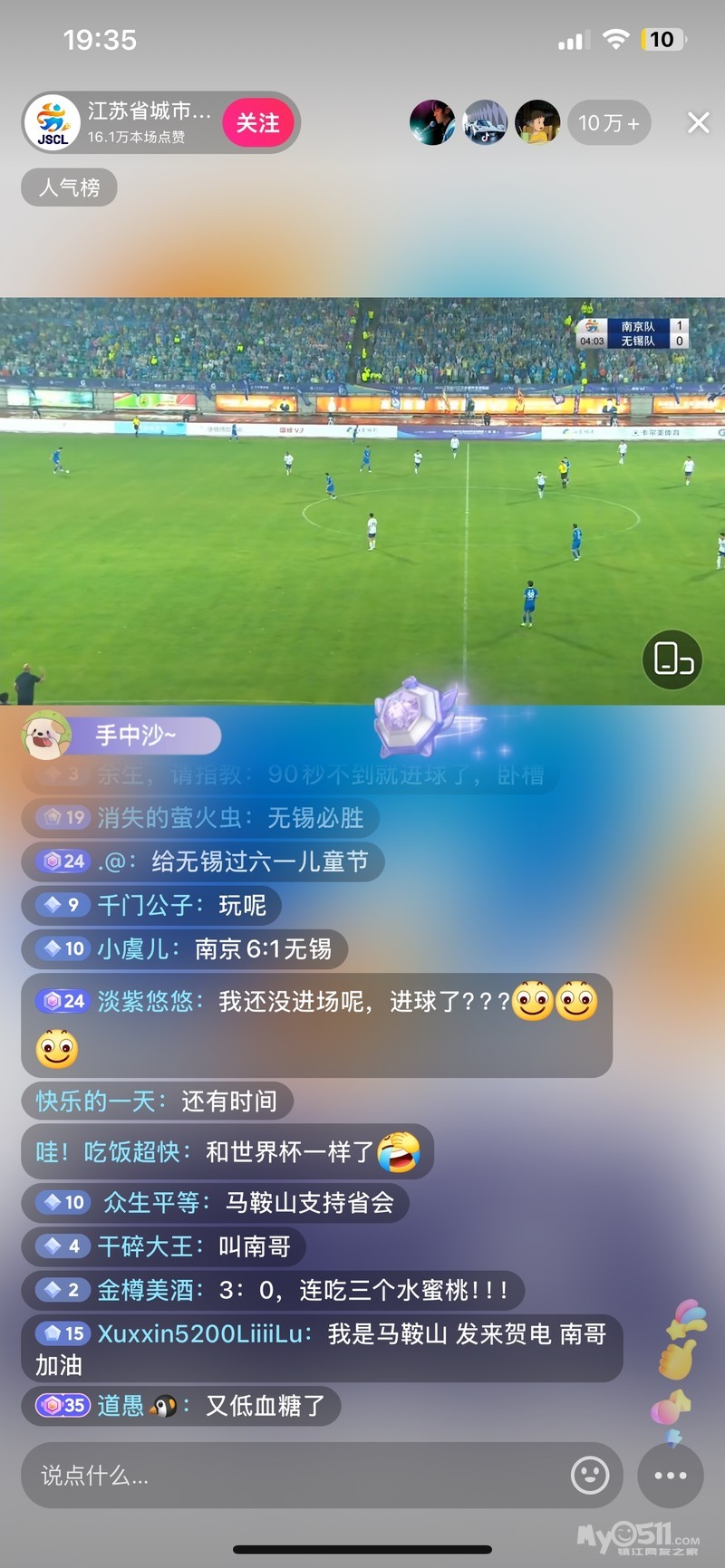Follow the 江苏省城市 live streamer

257,122
